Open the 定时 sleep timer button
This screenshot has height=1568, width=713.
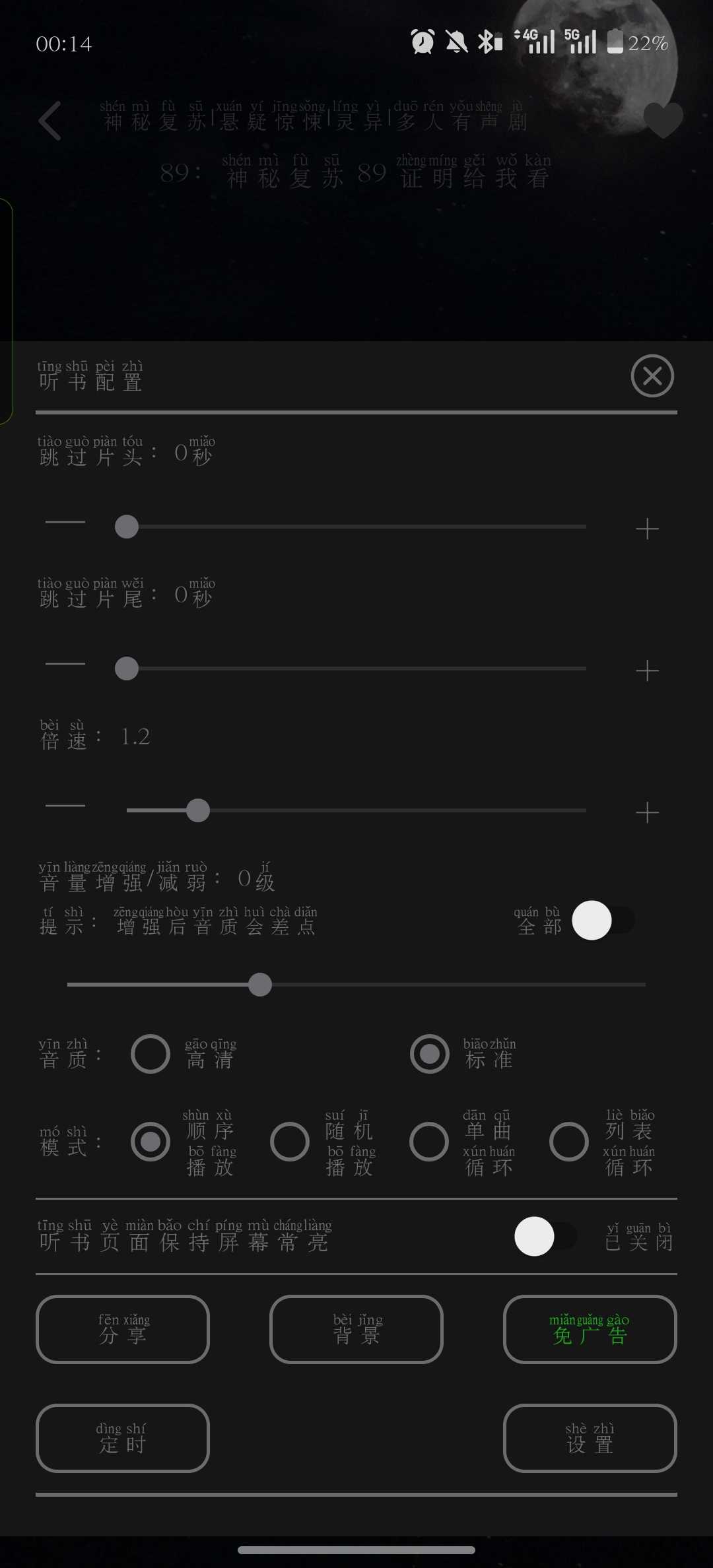click(x=123, y=1438)
